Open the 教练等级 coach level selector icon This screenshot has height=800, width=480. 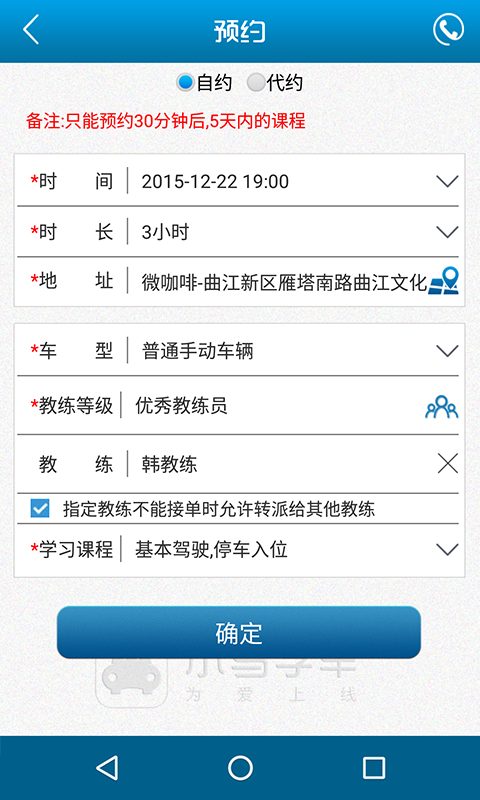point(442,407)
